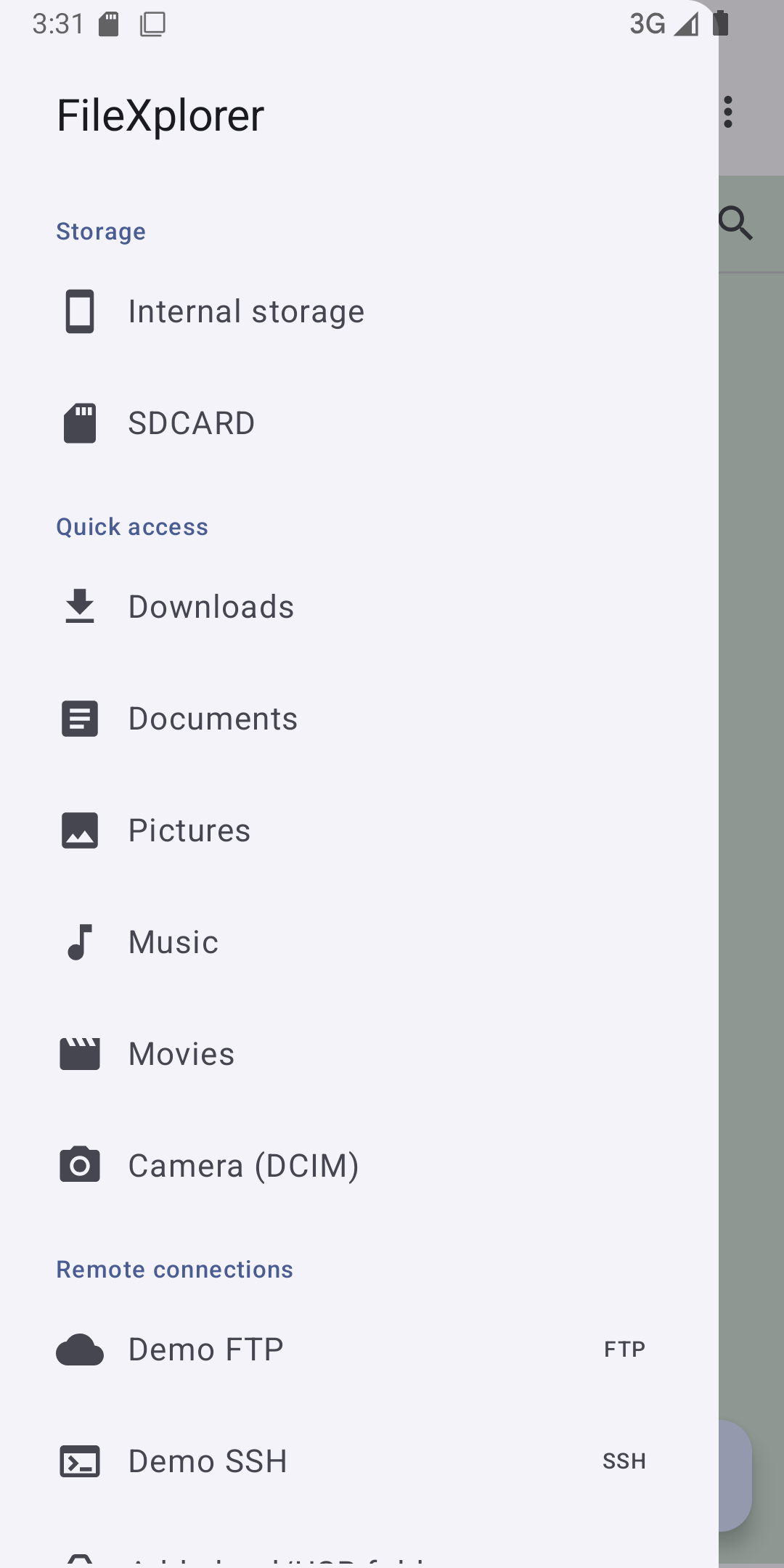
Task: Tap the search icon behind the drawer
Action: coord(736,223)
